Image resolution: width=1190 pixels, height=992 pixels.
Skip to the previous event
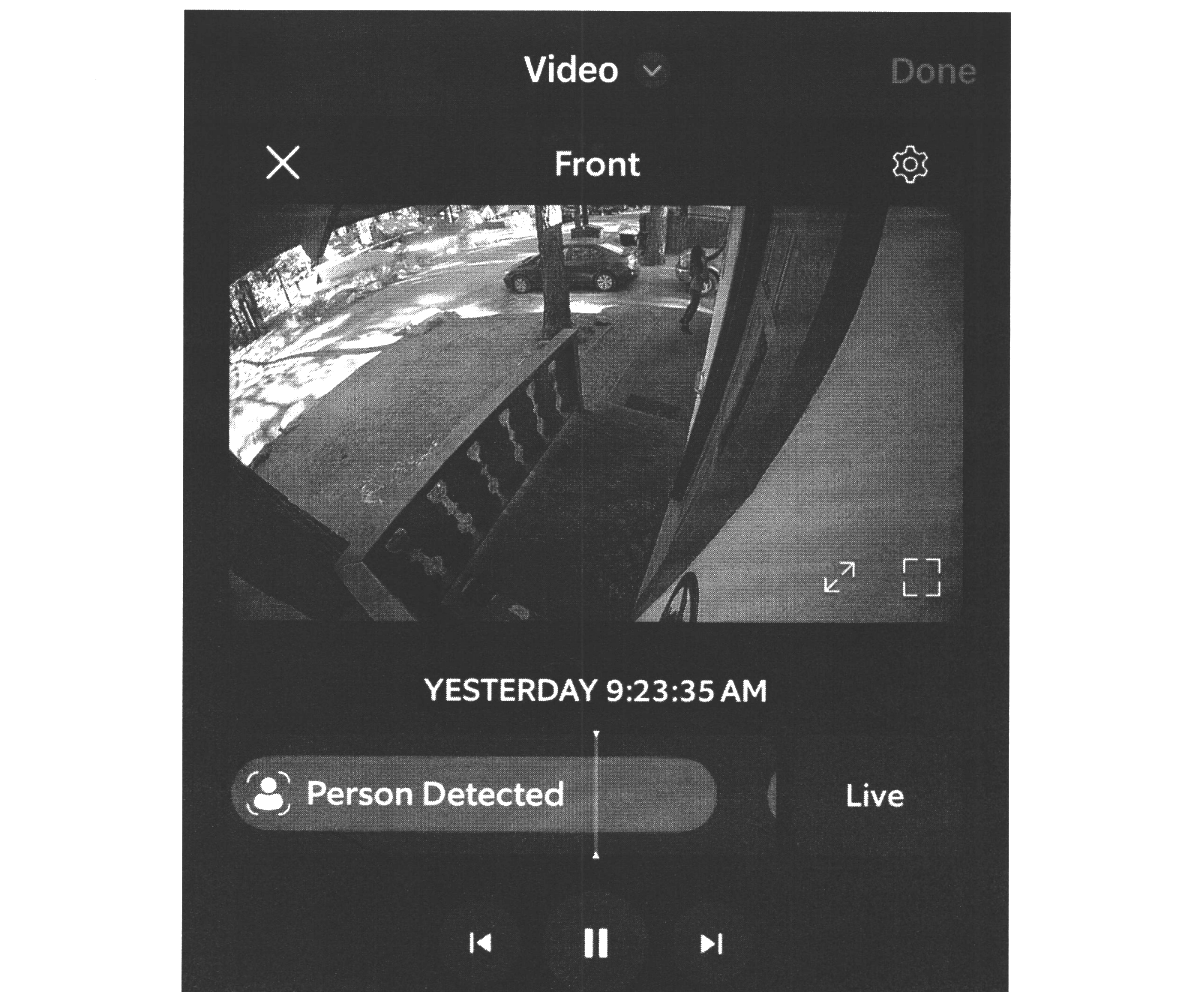(x=480, y=943)
